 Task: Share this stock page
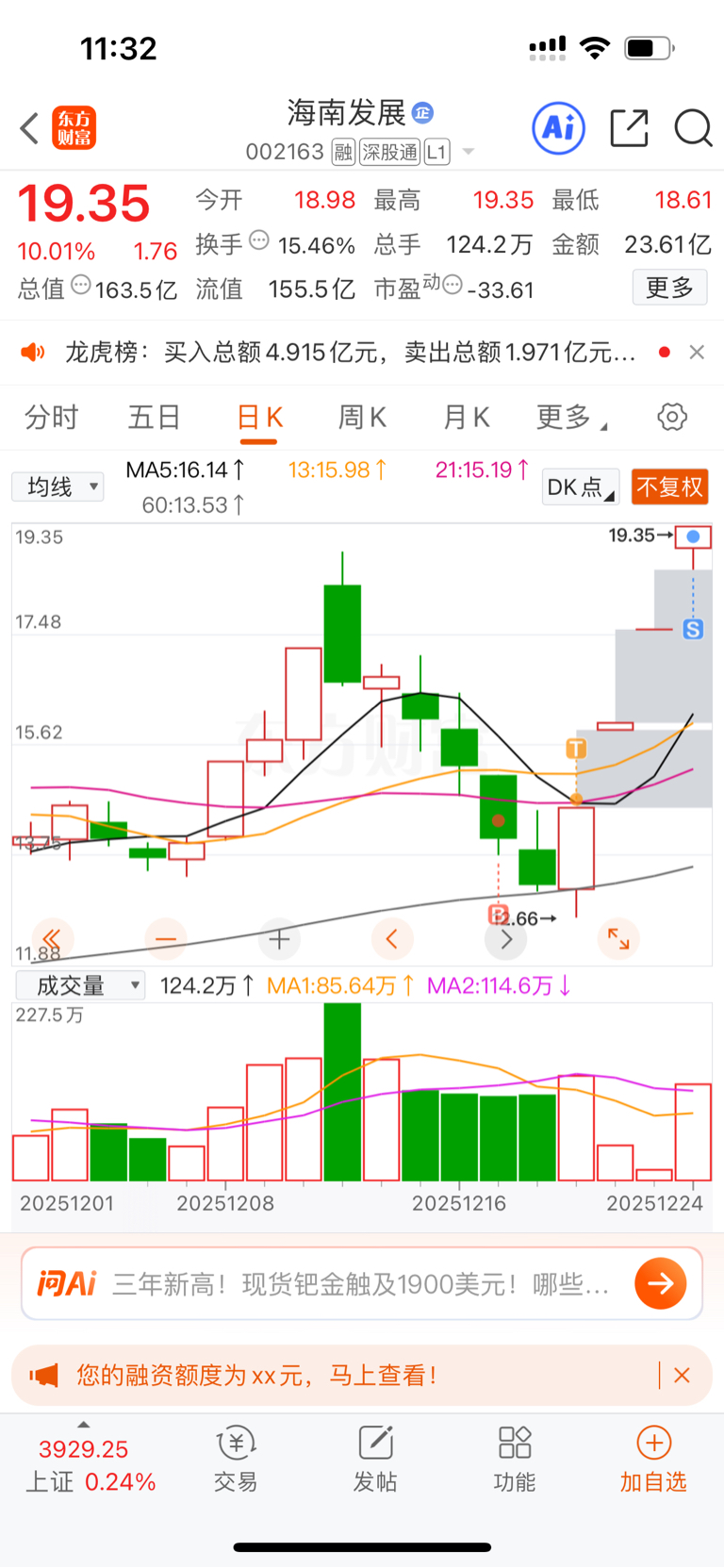click(629, 128)
